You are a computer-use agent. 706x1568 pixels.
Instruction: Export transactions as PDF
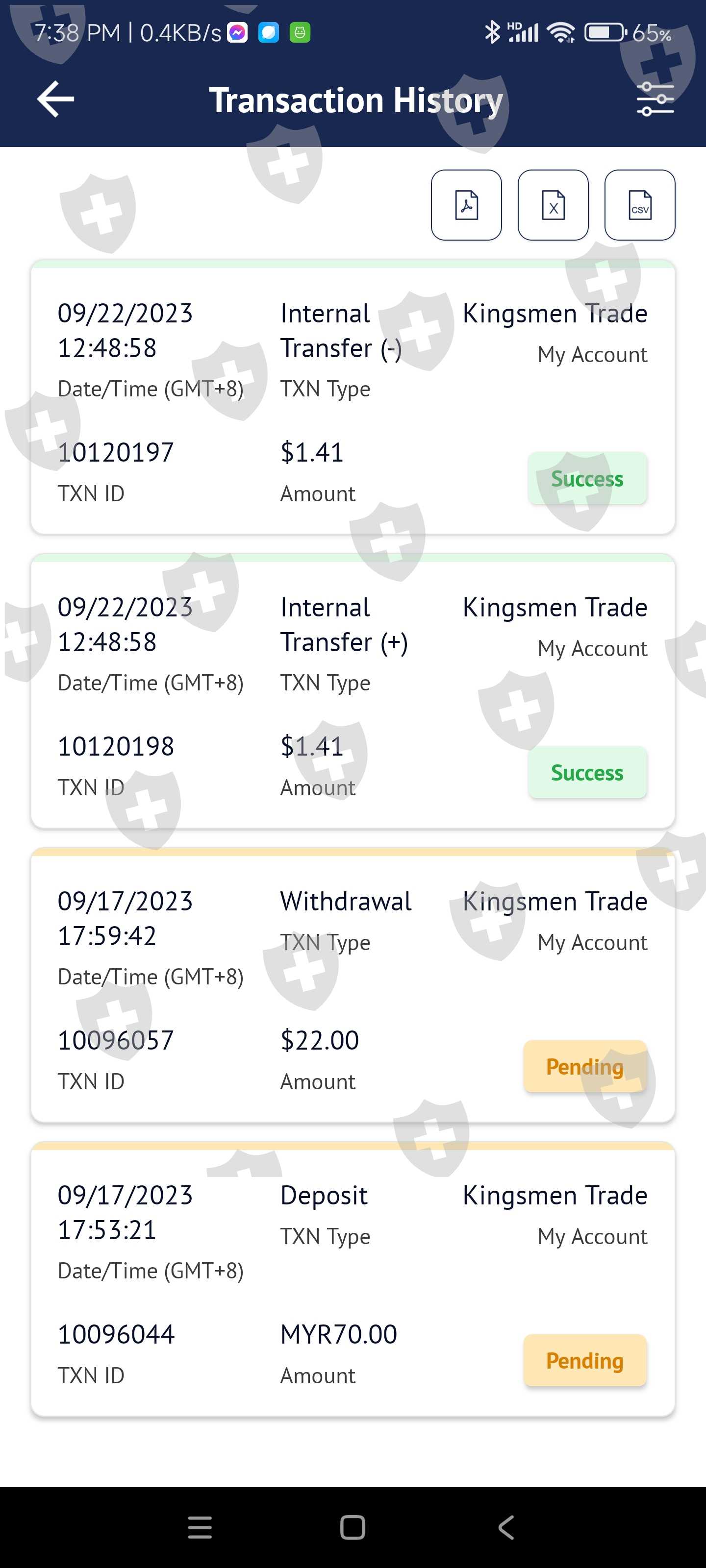pyautogui.click(x=466, y=205)
